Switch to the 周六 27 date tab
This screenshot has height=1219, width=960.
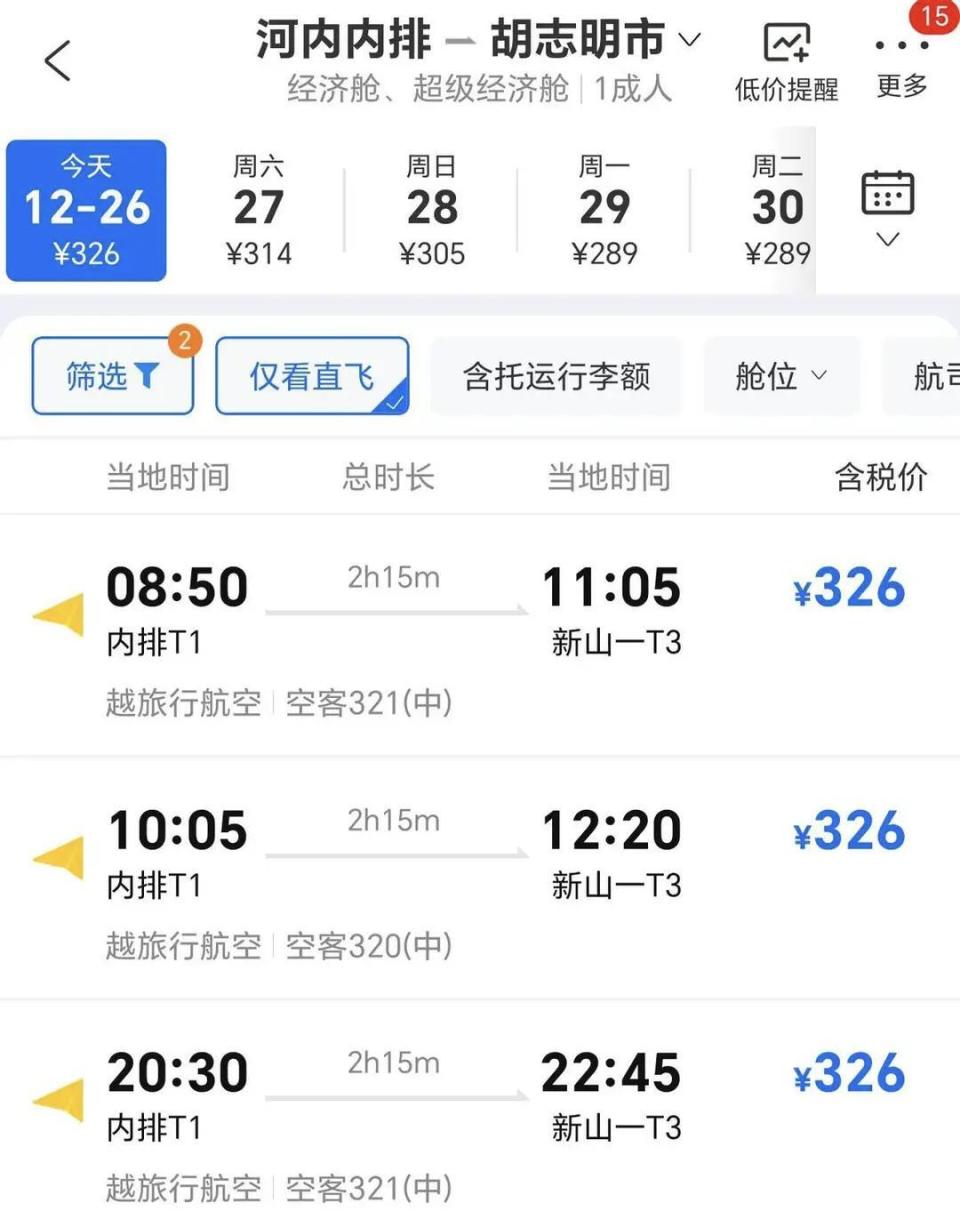point(258,207)
